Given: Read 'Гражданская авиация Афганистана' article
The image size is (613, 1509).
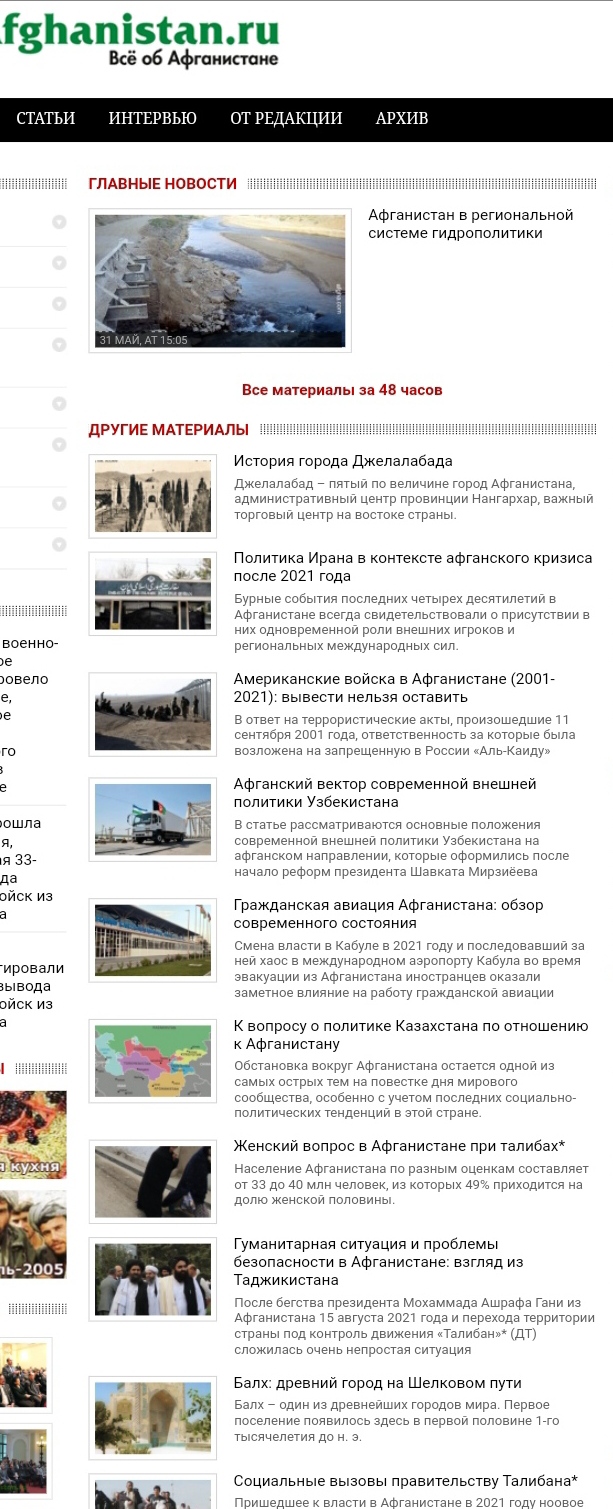Looking at the screenshot, I should point(388,914).
